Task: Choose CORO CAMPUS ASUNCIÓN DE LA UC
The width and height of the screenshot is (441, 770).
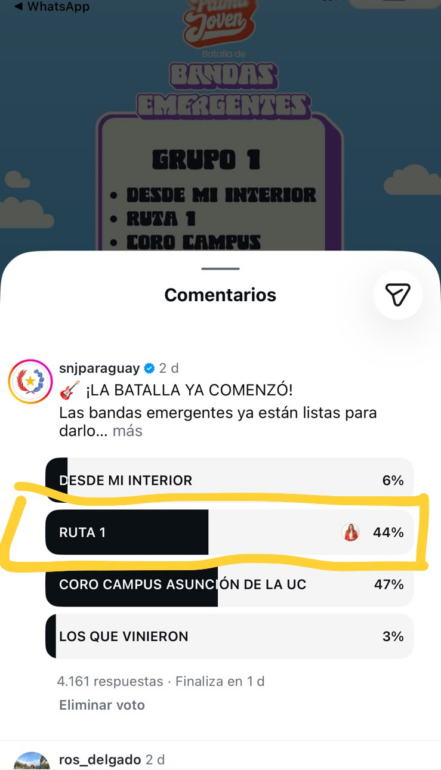Action: coord(229,584)
